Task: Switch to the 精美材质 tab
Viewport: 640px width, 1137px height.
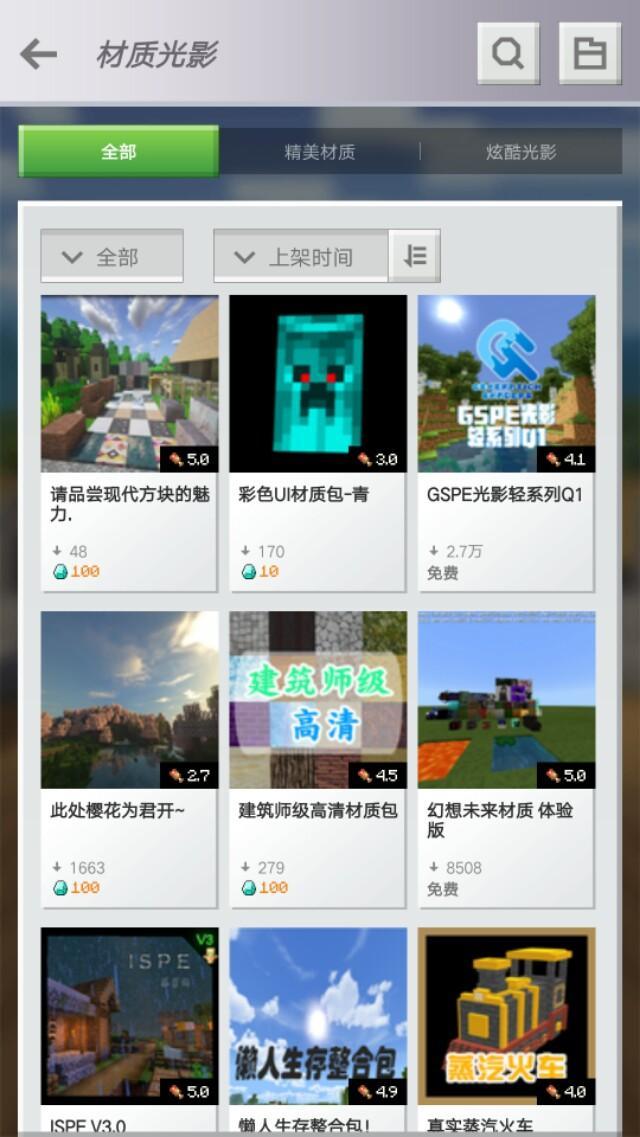Action: coord(320,152)
